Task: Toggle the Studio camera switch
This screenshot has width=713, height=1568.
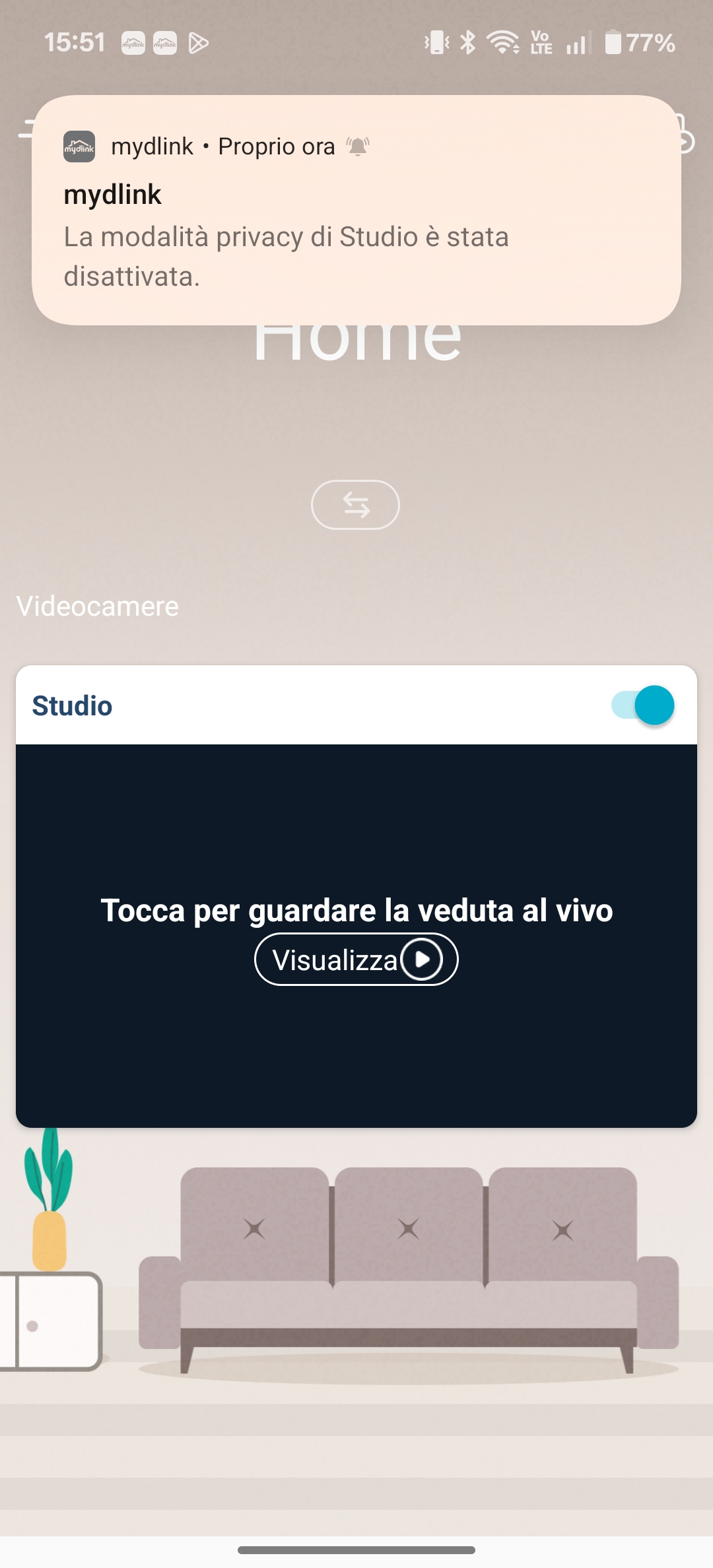Action: pos(643,705)
